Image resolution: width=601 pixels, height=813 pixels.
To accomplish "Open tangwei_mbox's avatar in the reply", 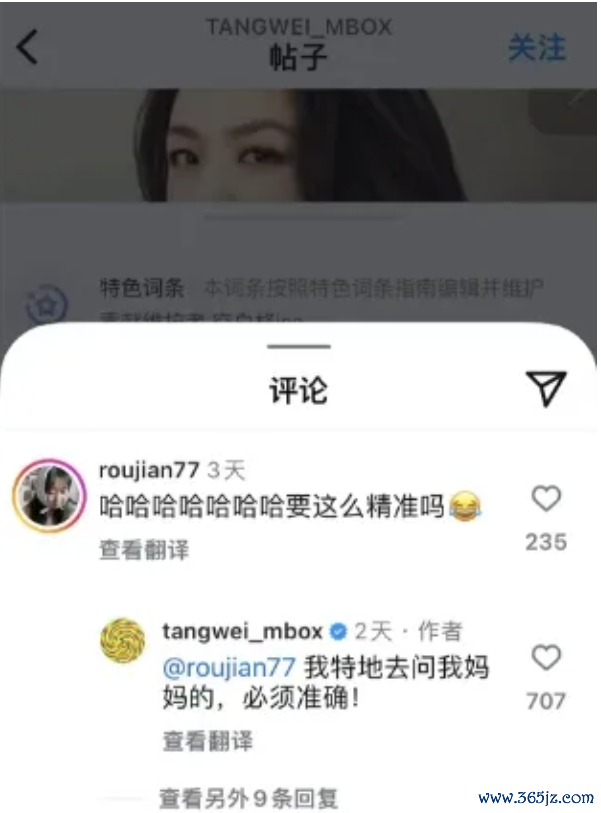I will [123, 640].
